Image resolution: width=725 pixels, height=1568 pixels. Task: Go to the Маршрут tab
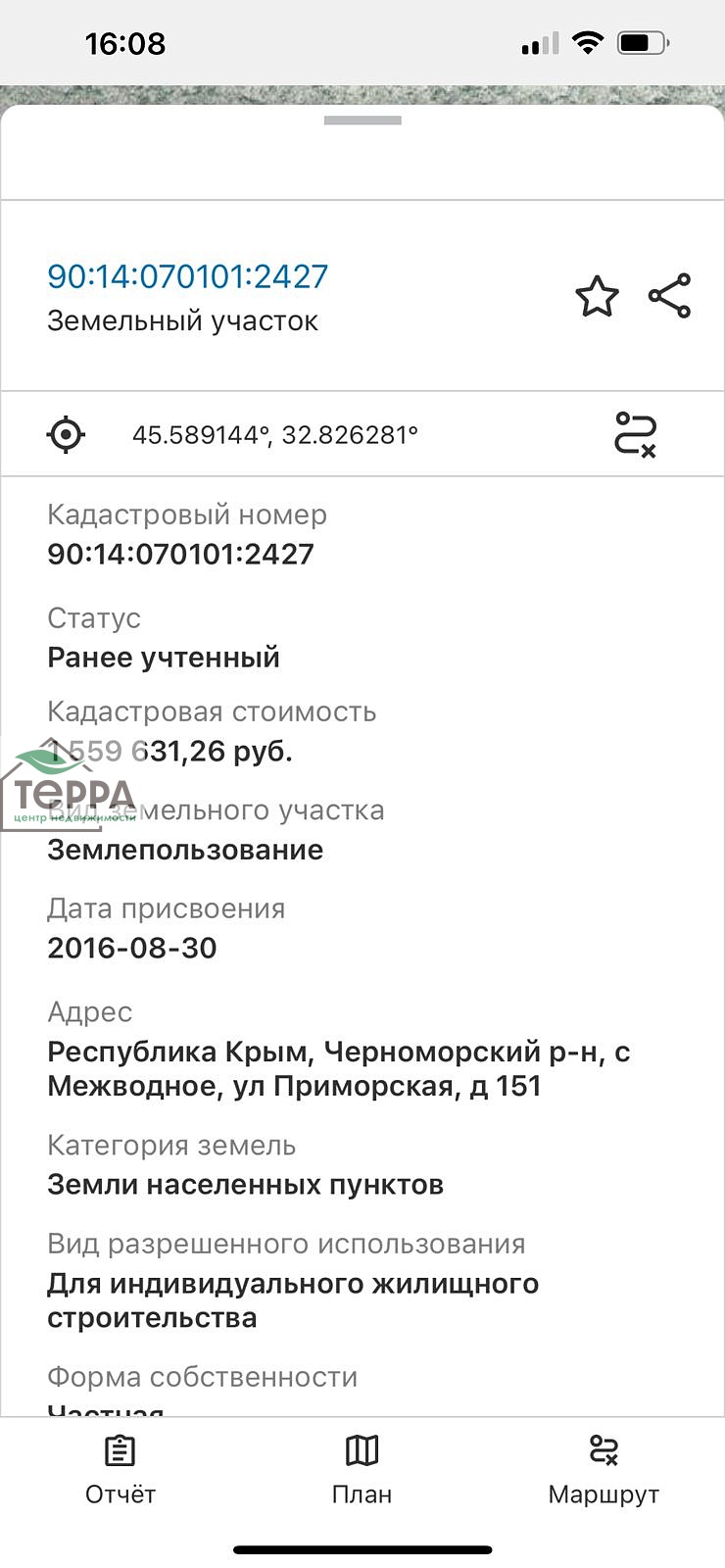[604, 1468]
